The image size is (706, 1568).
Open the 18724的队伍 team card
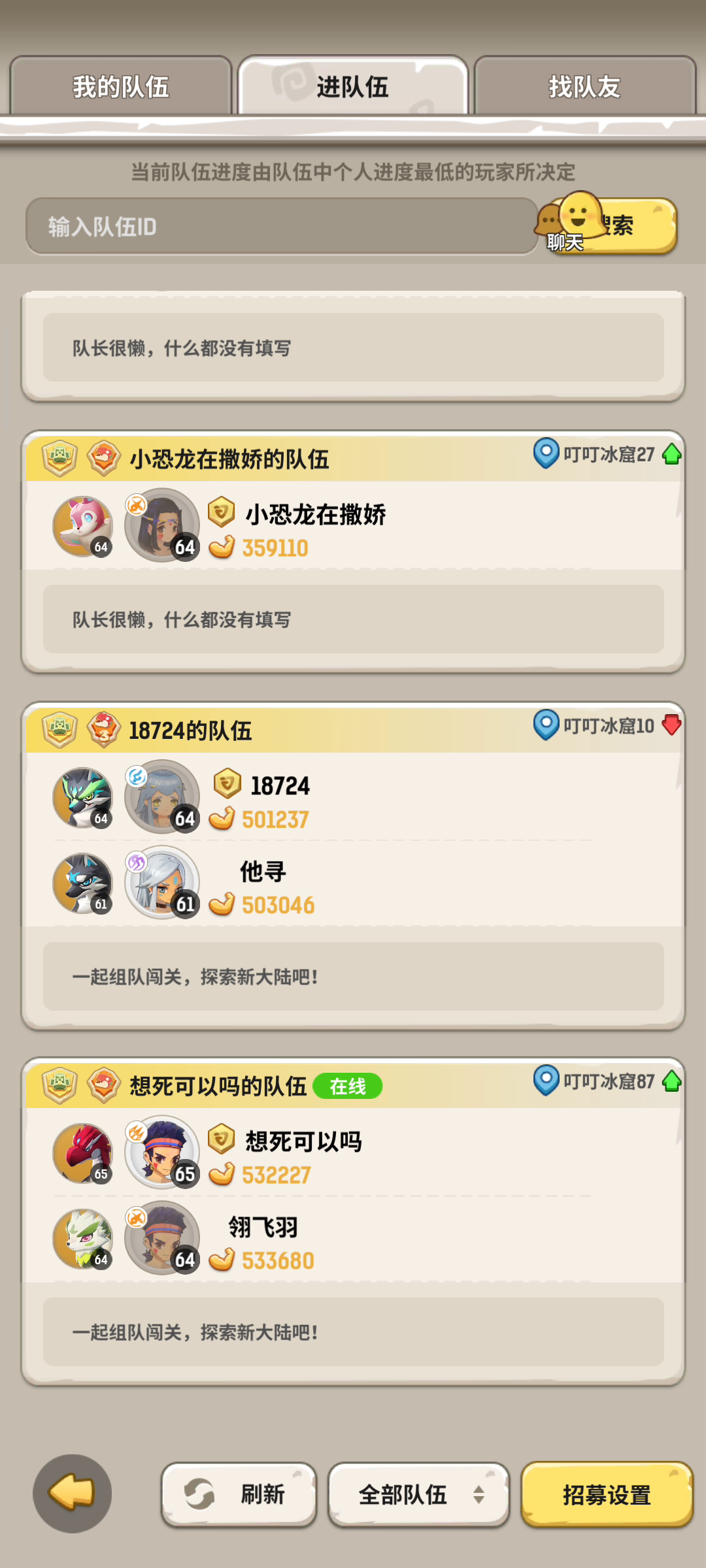pos(190,730)
